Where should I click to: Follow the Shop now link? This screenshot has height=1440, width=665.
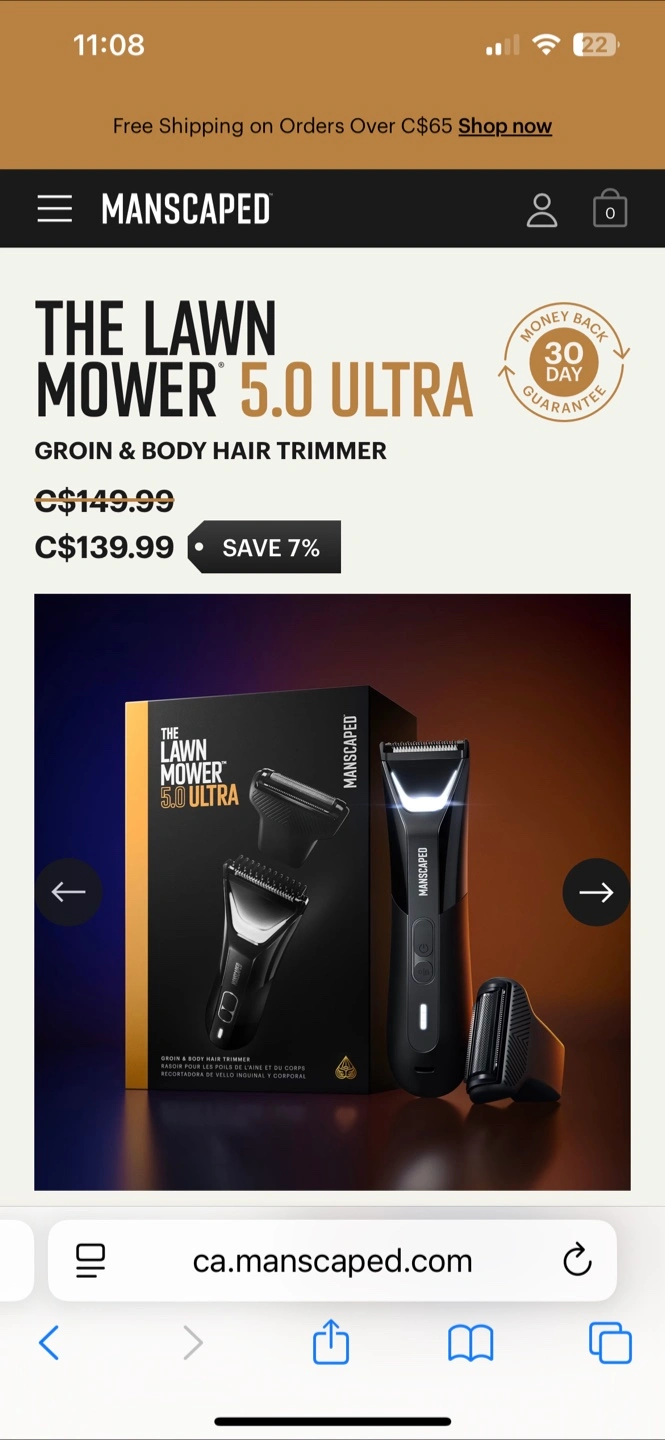click(x=505, y=126)
